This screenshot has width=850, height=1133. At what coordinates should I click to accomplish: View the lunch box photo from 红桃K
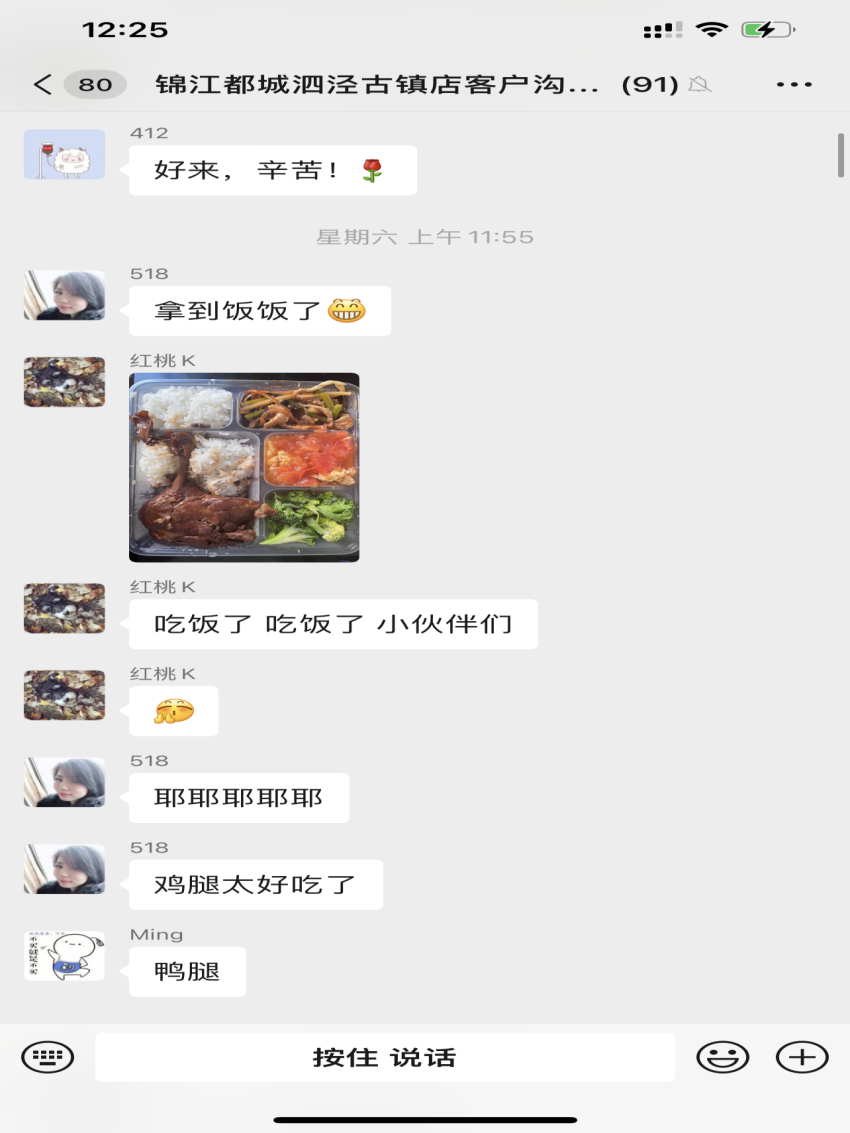(244, 467)
